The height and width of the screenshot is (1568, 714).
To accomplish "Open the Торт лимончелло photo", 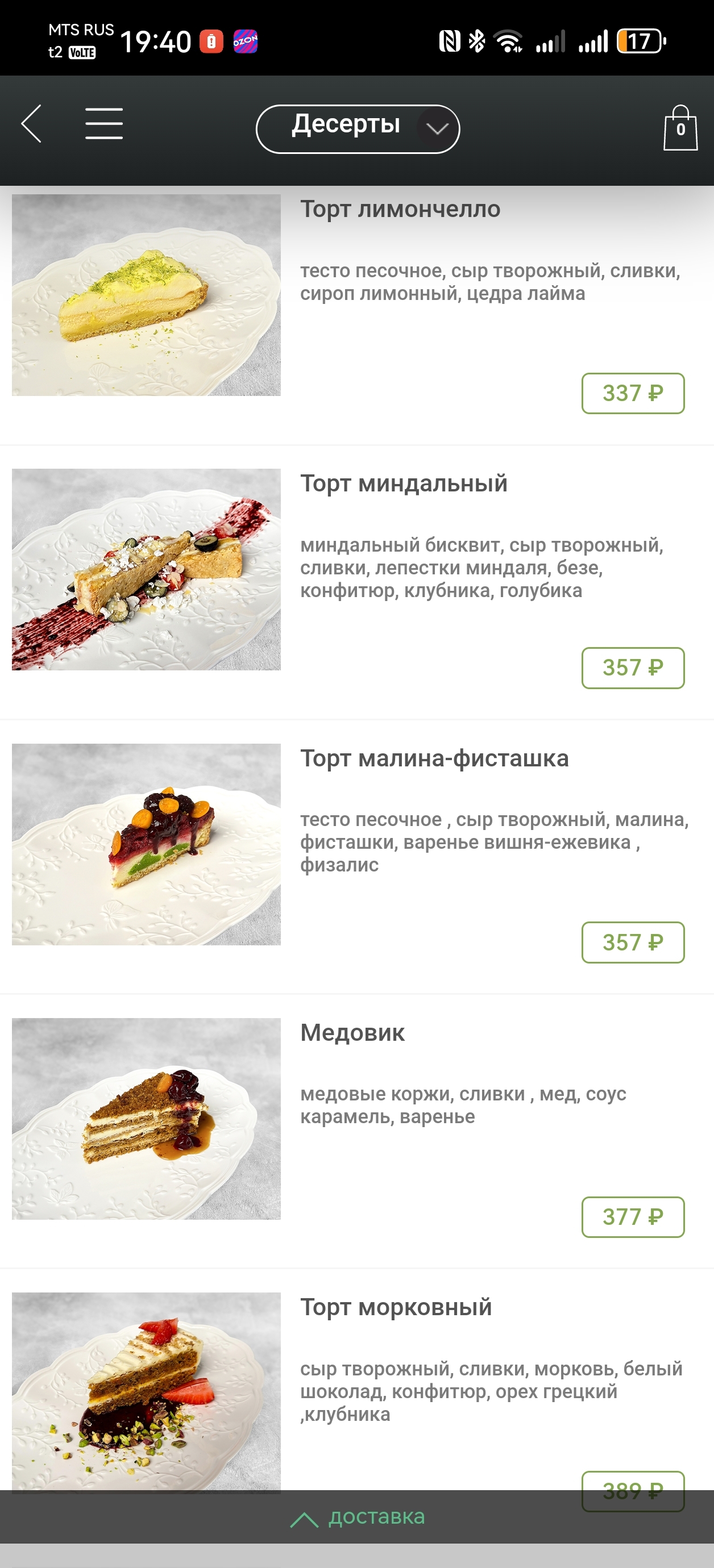I will pyautogui.click(x=146, y=295).
